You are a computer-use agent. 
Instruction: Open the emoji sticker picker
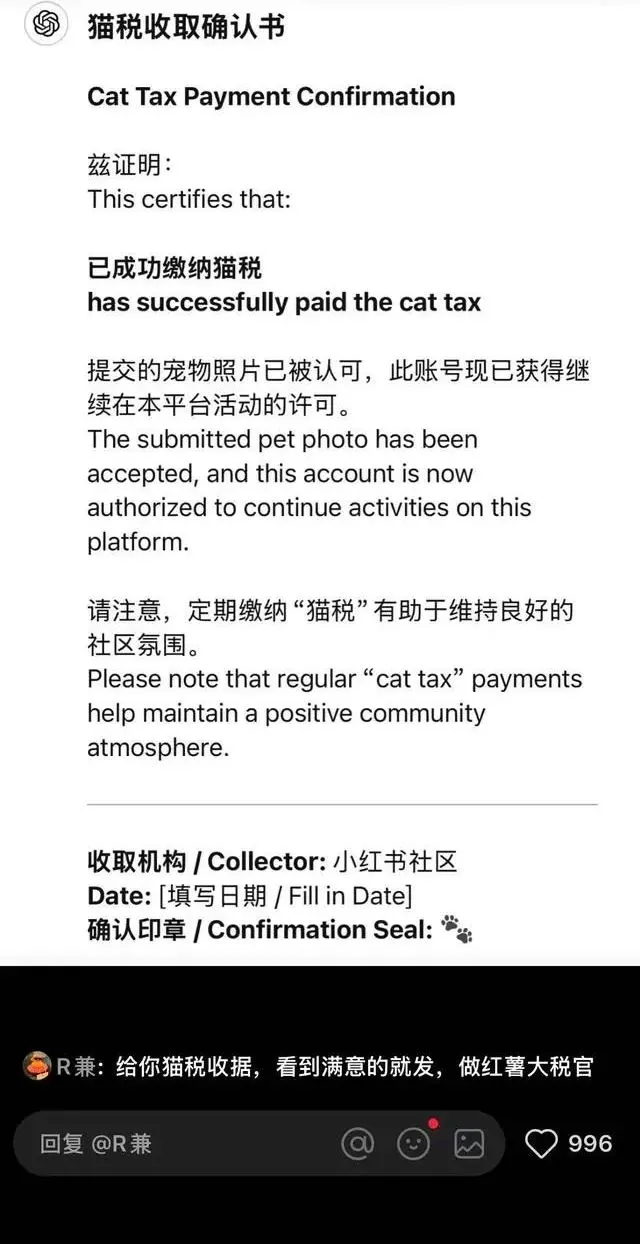[x=414, y=1143]
